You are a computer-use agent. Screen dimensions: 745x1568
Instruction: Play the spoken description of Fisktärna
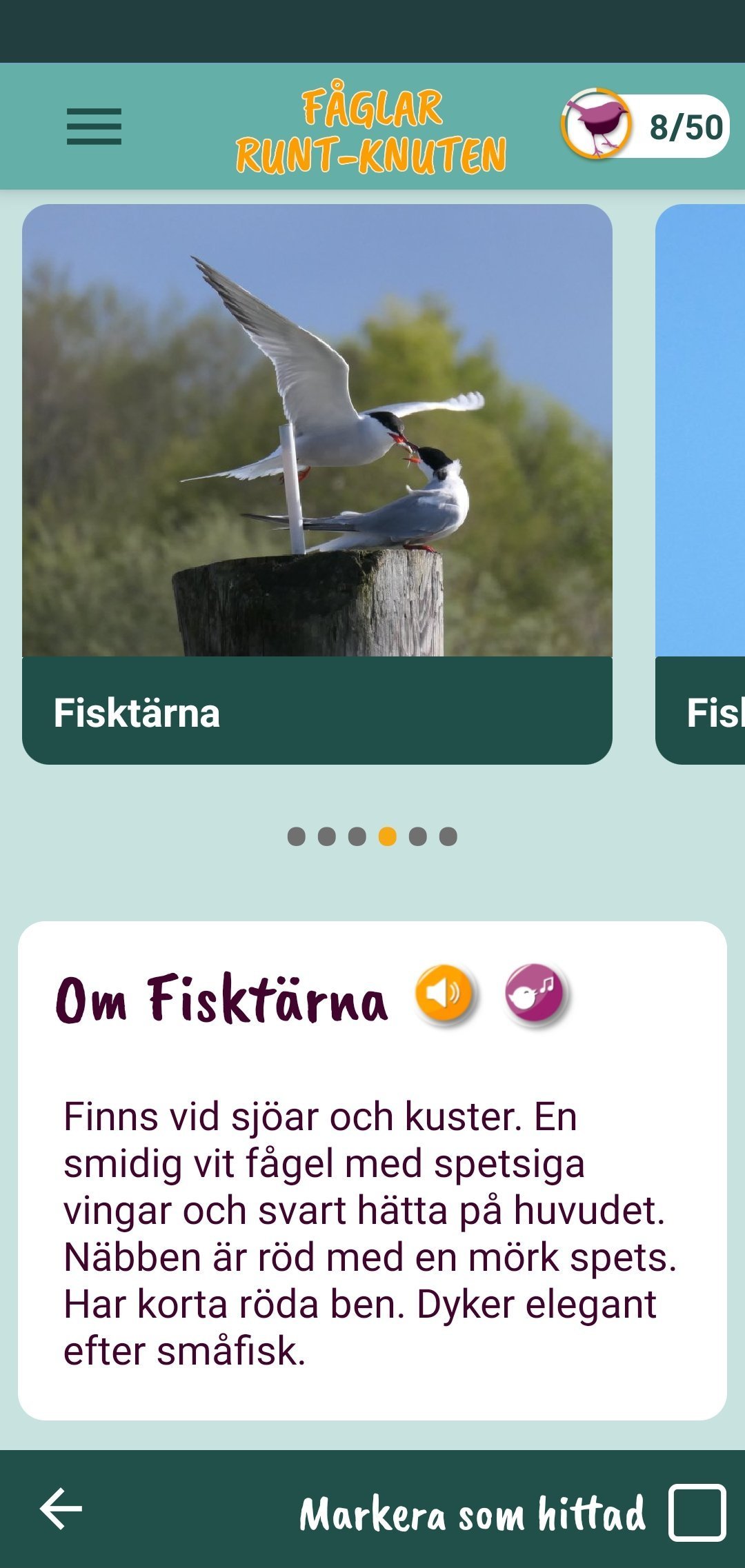coord(444,994)
